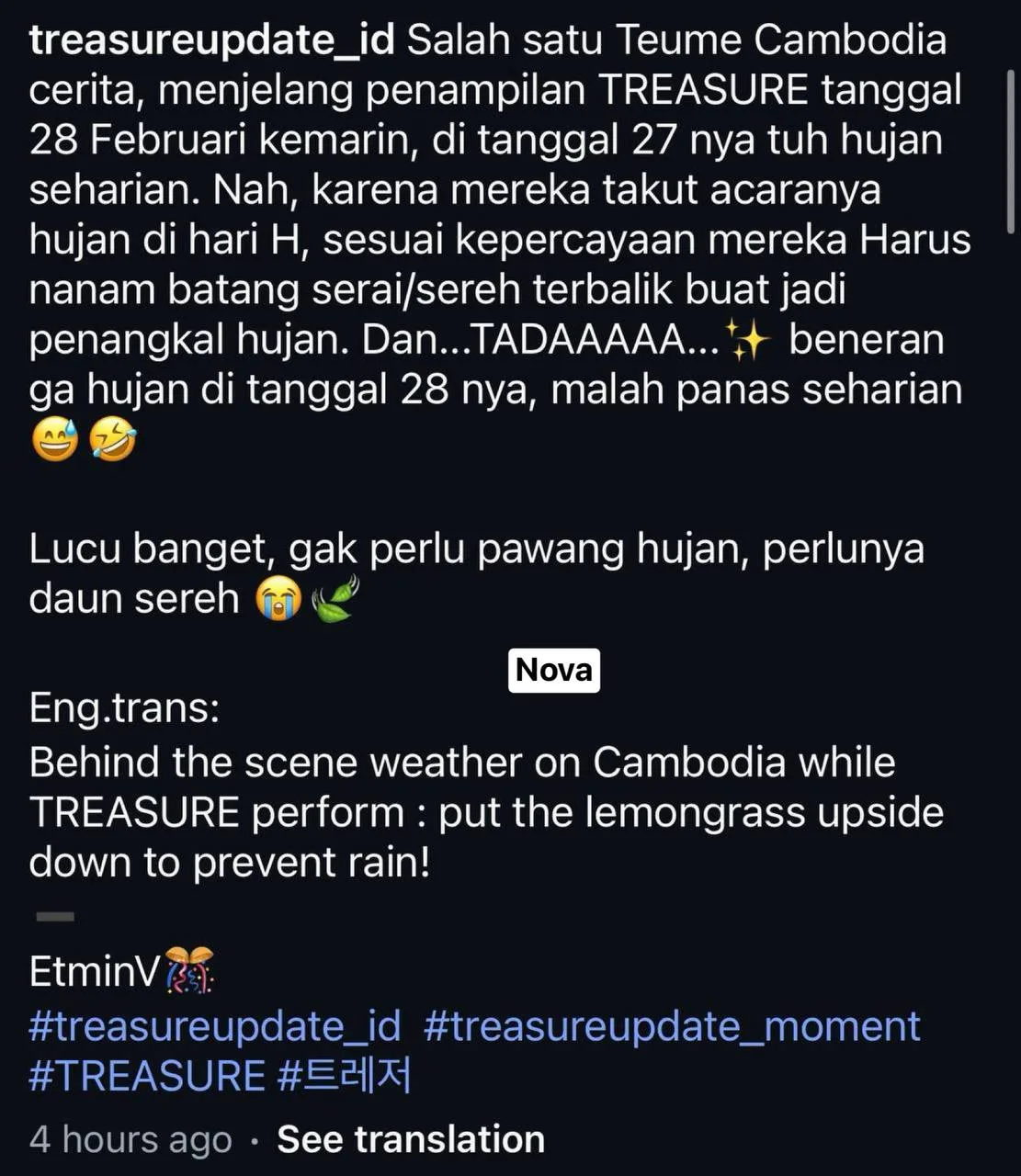1021x1176 pixels.
Task: Open the #treasureupdate_moment hashtag
Action: [x=672, y=1026]
